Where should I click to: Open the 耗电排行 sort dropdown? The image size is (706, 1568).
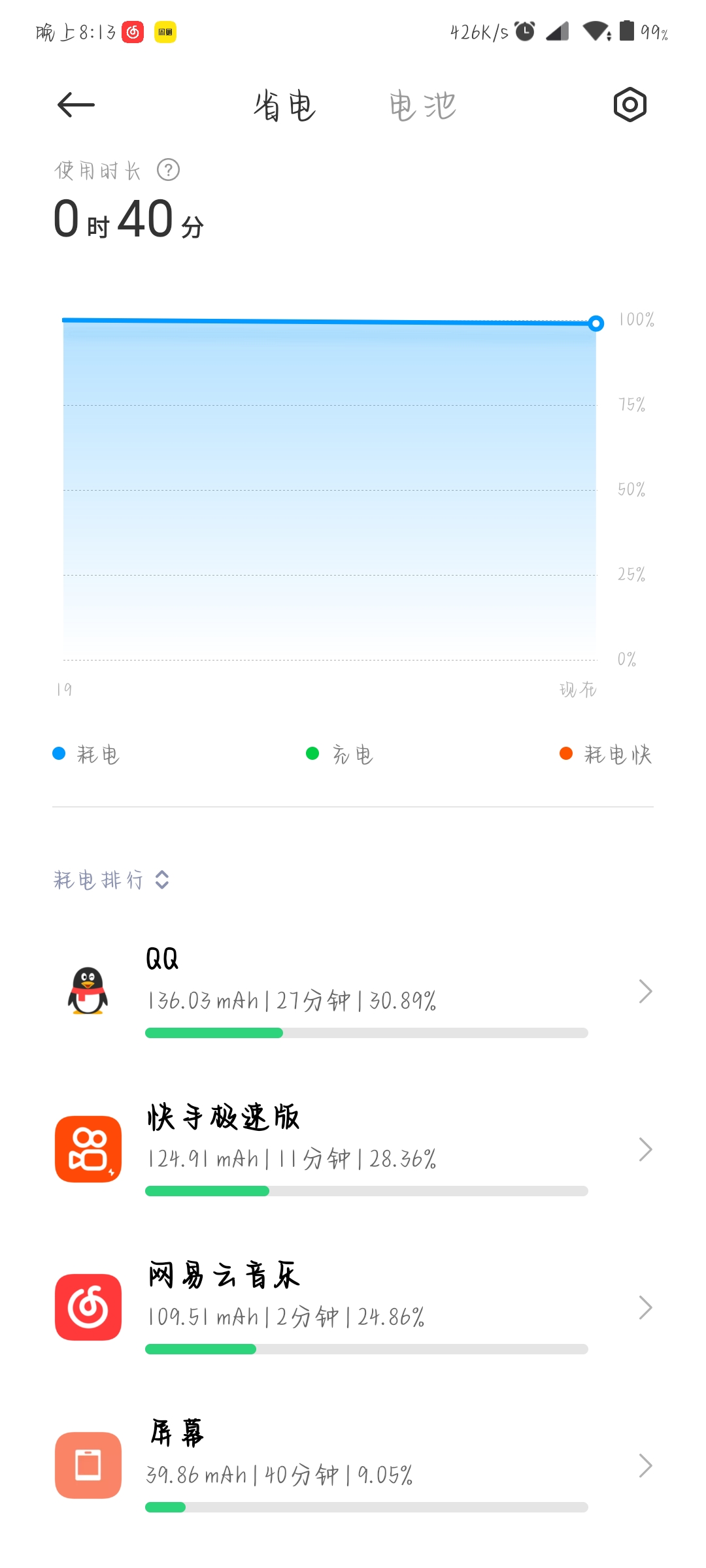click(112, 880)
